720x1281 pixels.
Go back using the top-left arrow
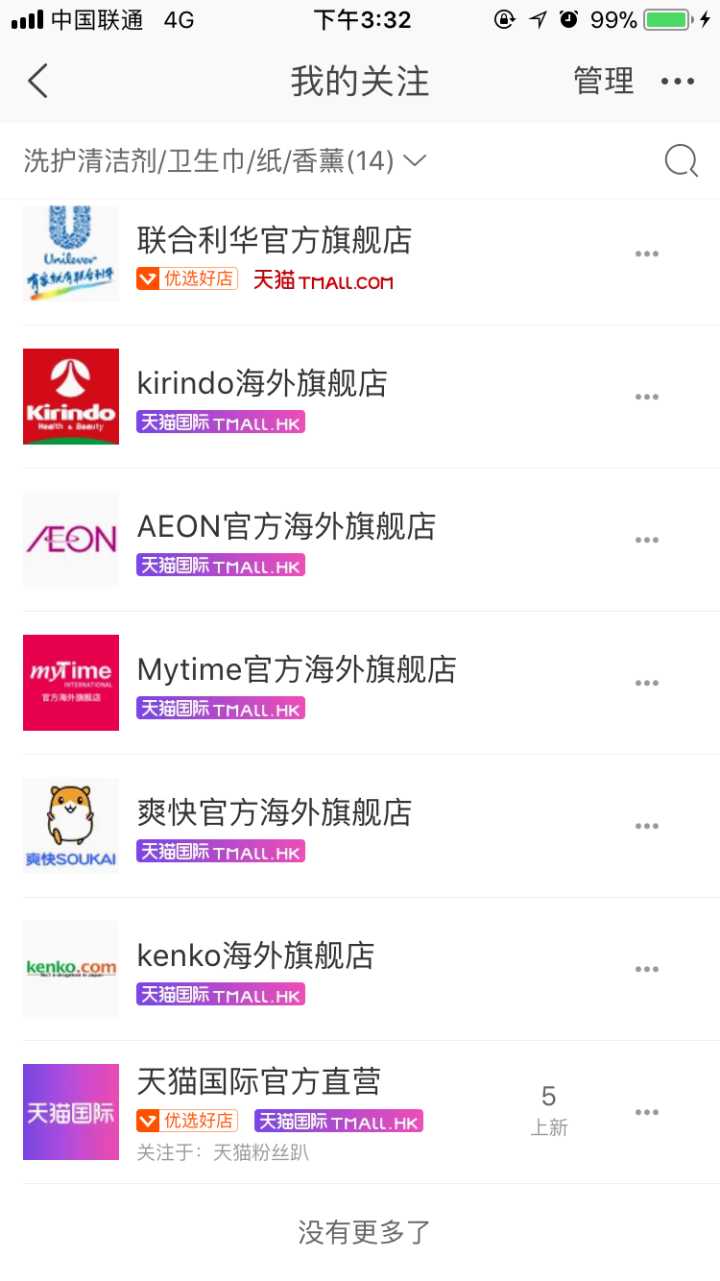click(38, 81)
